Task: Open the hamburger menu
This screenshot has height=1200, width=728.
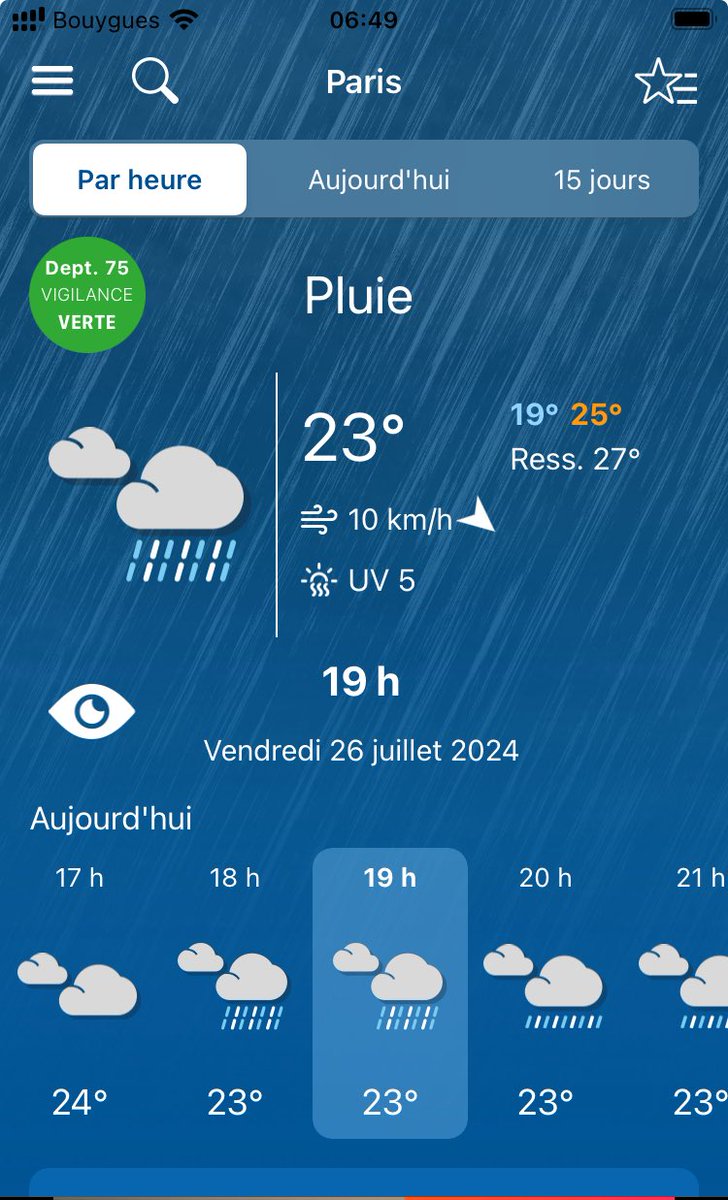Action: click(x=53, y=81)
